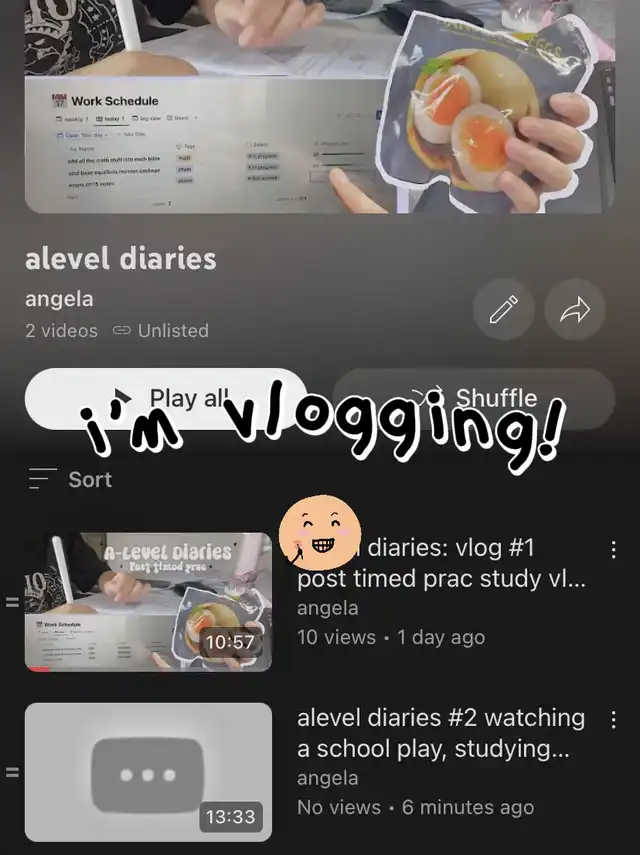
Task: Open more options for alevel diaries #2
Action: [x=613, y=720]
